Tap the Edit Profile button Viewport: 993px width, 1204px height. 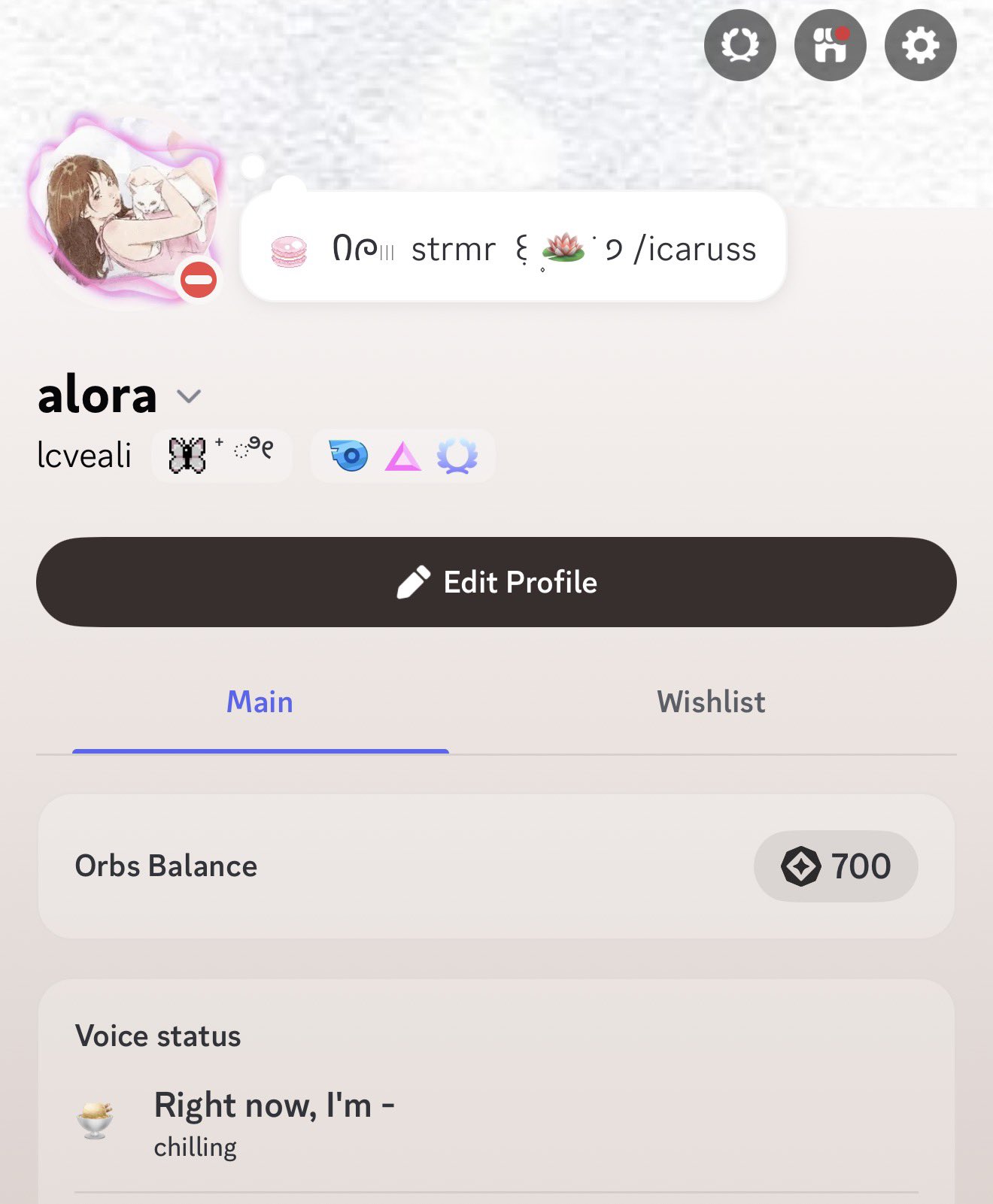pyautogui.click(x=496, y=582)
